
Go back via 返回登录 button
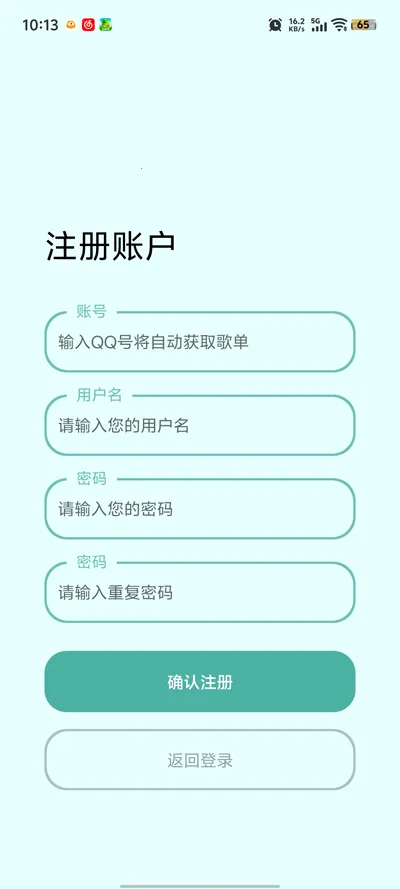click(200, 760)
